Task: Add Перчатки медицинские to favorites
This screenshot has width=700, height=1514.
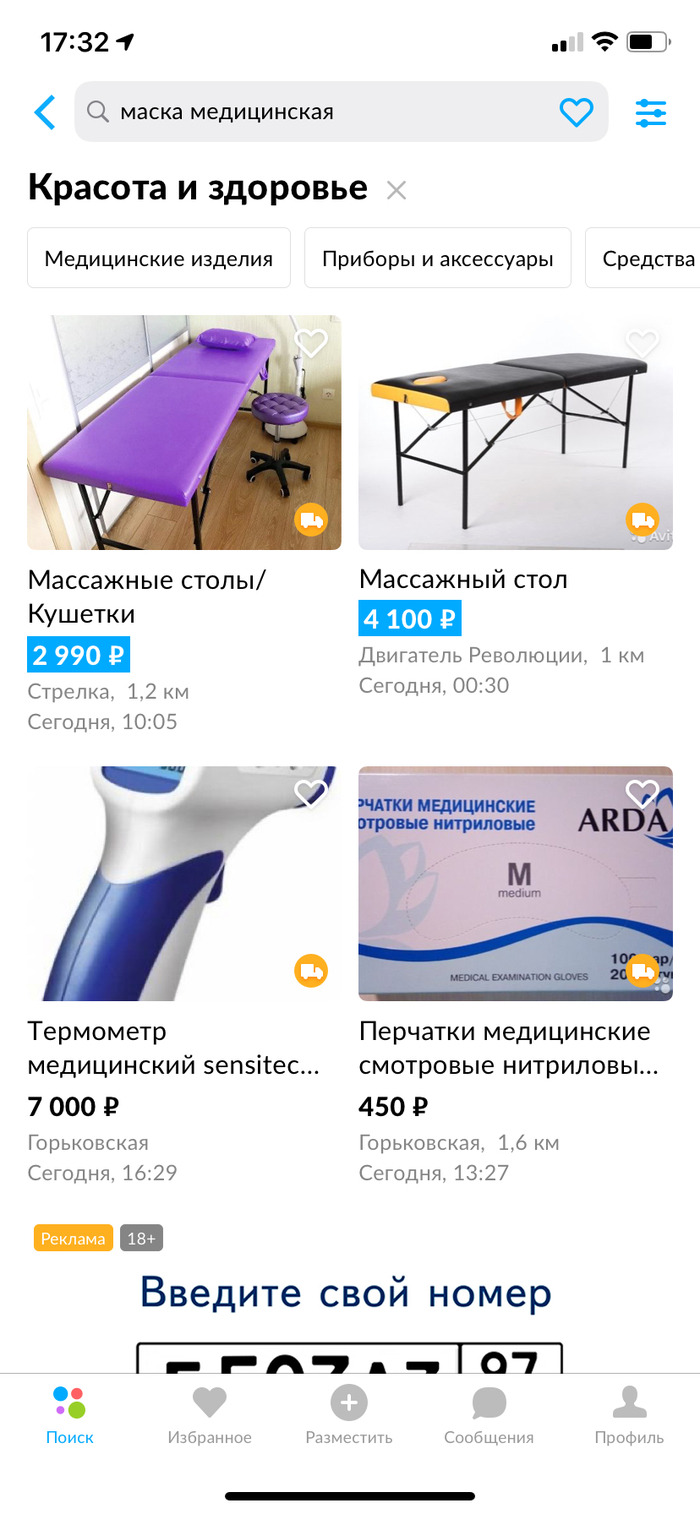Action: pos(642,794)
